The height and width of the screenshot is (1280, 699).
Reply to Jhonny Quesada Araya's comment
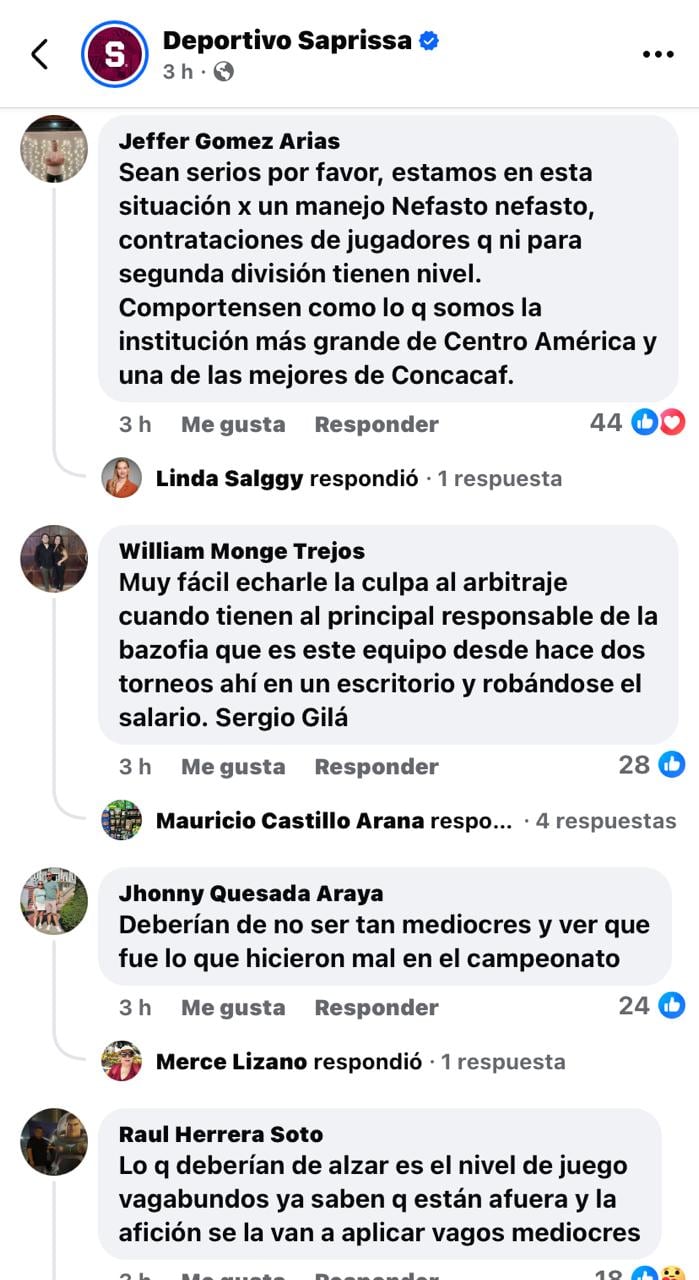tap(376, 1008)
